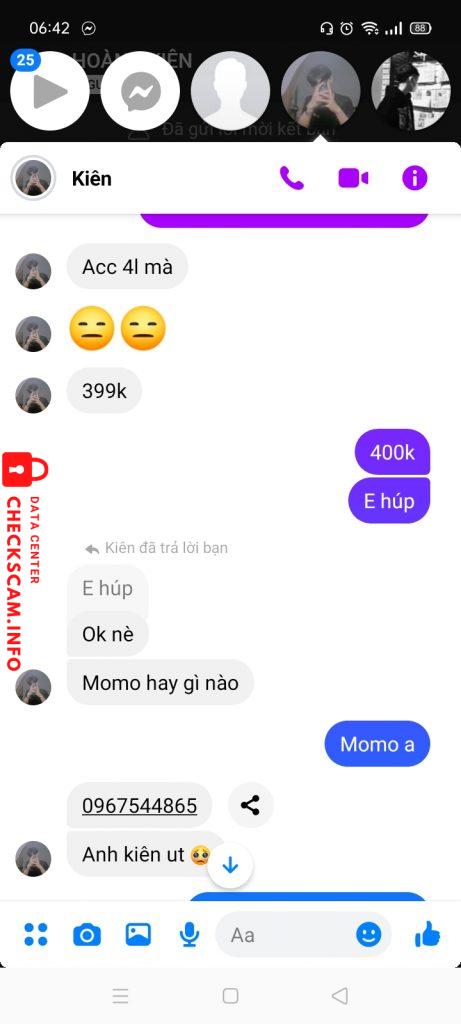
Task: Start a voice call with Kiên
Action: [x=292, y=178]
